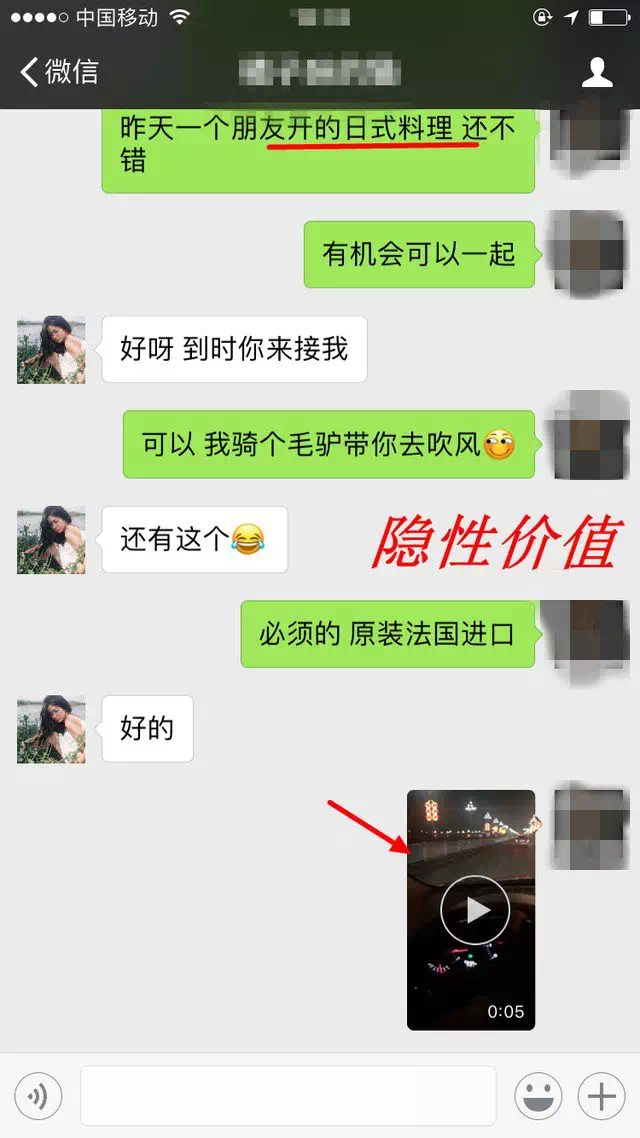This screenshot has height=1138, width=640.
Task: Play the 0:05 video message
Action: click(x=474, y=910)
